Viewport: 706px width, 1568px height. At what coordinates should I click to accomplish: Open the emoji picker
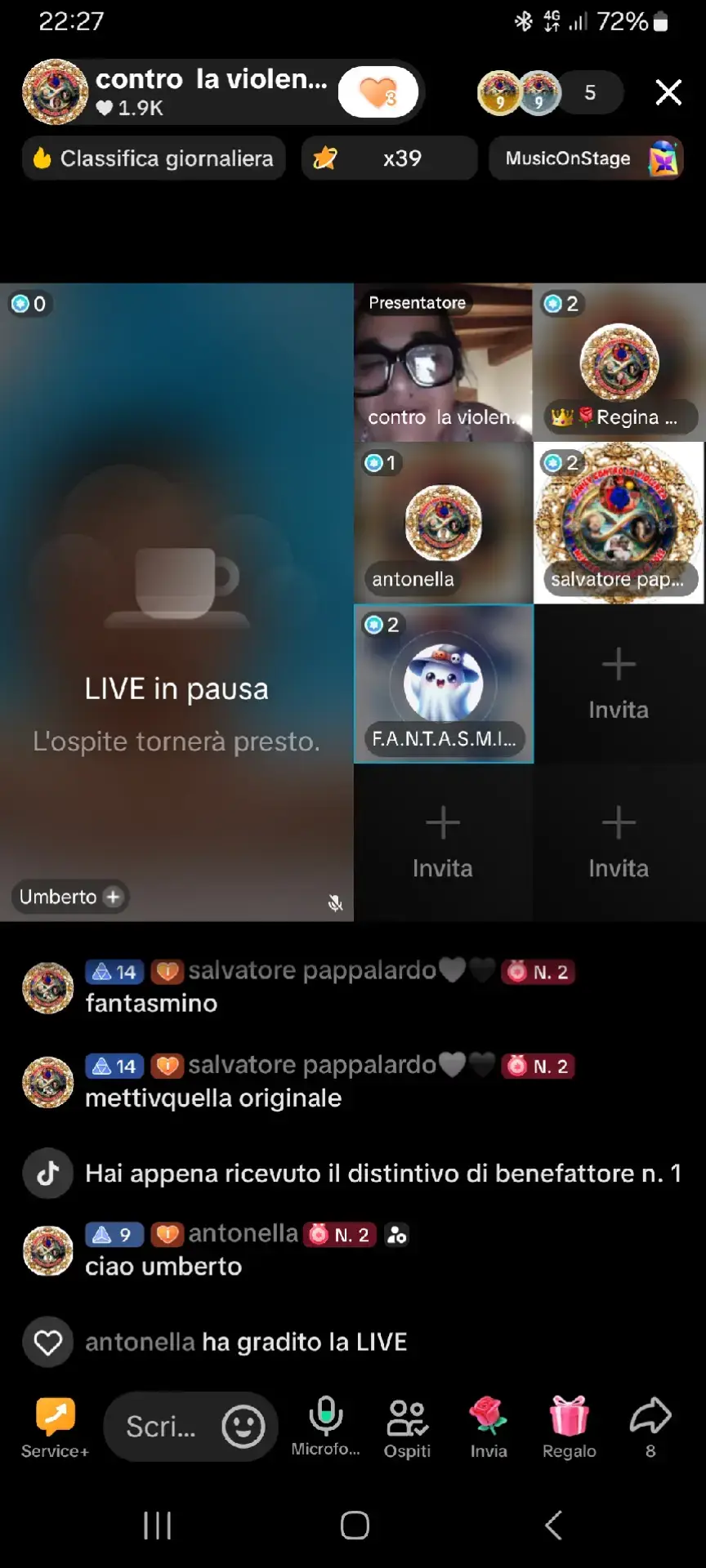coord(244,1427)
